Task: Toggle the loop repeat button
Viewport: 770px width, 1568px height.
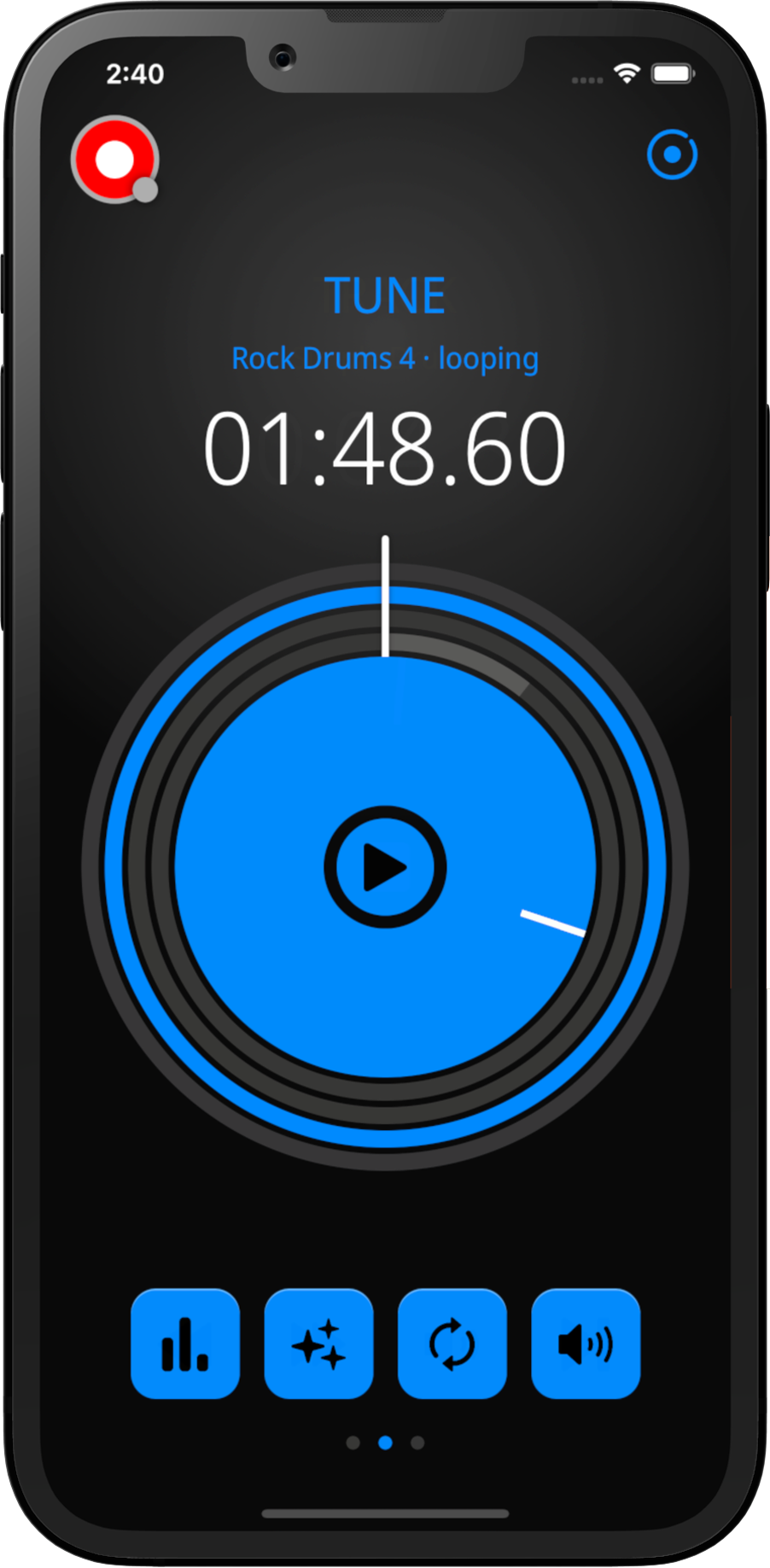Action: 452,1343
